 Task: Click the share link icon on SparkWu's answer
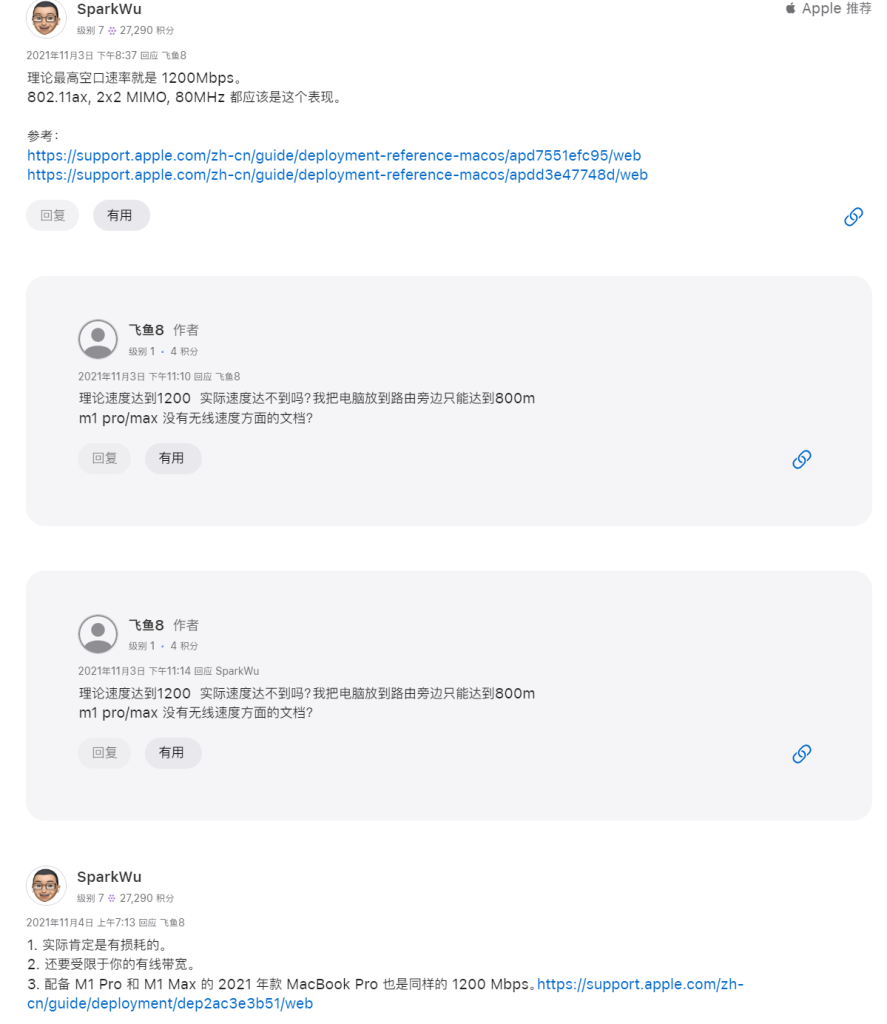click(852, 217)
